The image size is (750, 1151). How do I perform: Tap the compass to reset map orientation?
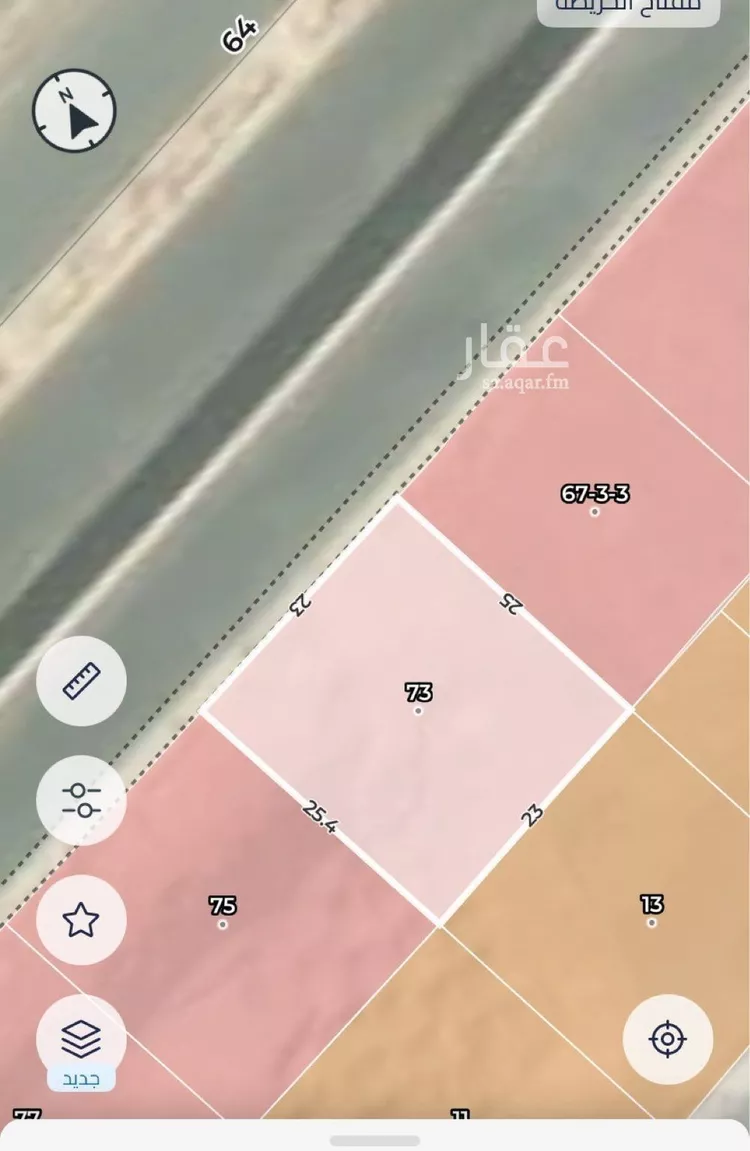click(74, 111)
